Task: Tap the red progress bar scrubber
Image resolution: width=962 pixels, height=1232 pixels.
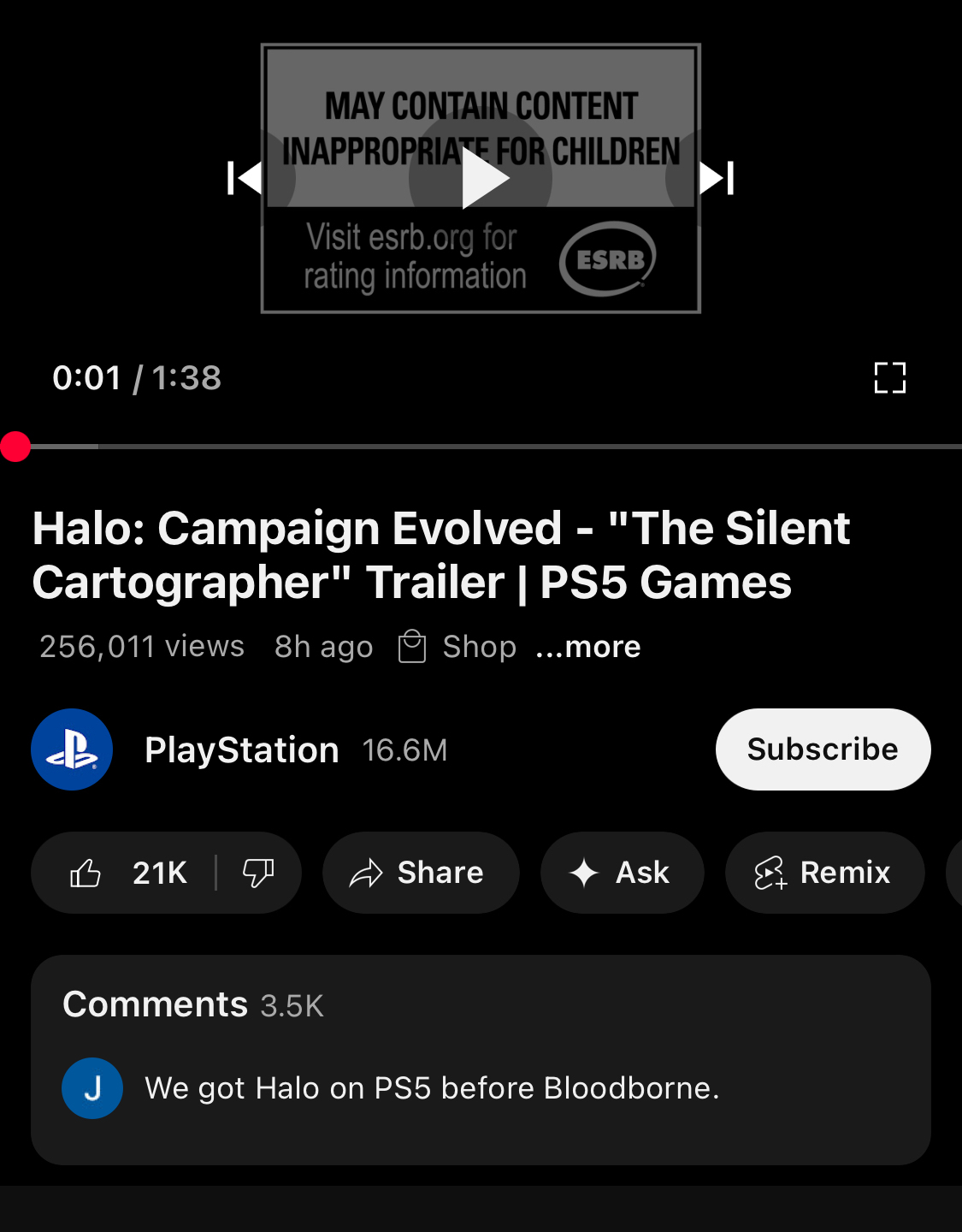Action: tap(15, 447)
